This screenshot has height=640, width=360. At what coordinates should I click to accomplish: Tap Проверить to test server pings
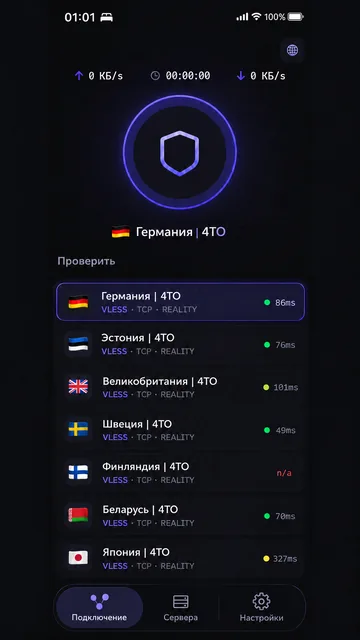[86, 261]
